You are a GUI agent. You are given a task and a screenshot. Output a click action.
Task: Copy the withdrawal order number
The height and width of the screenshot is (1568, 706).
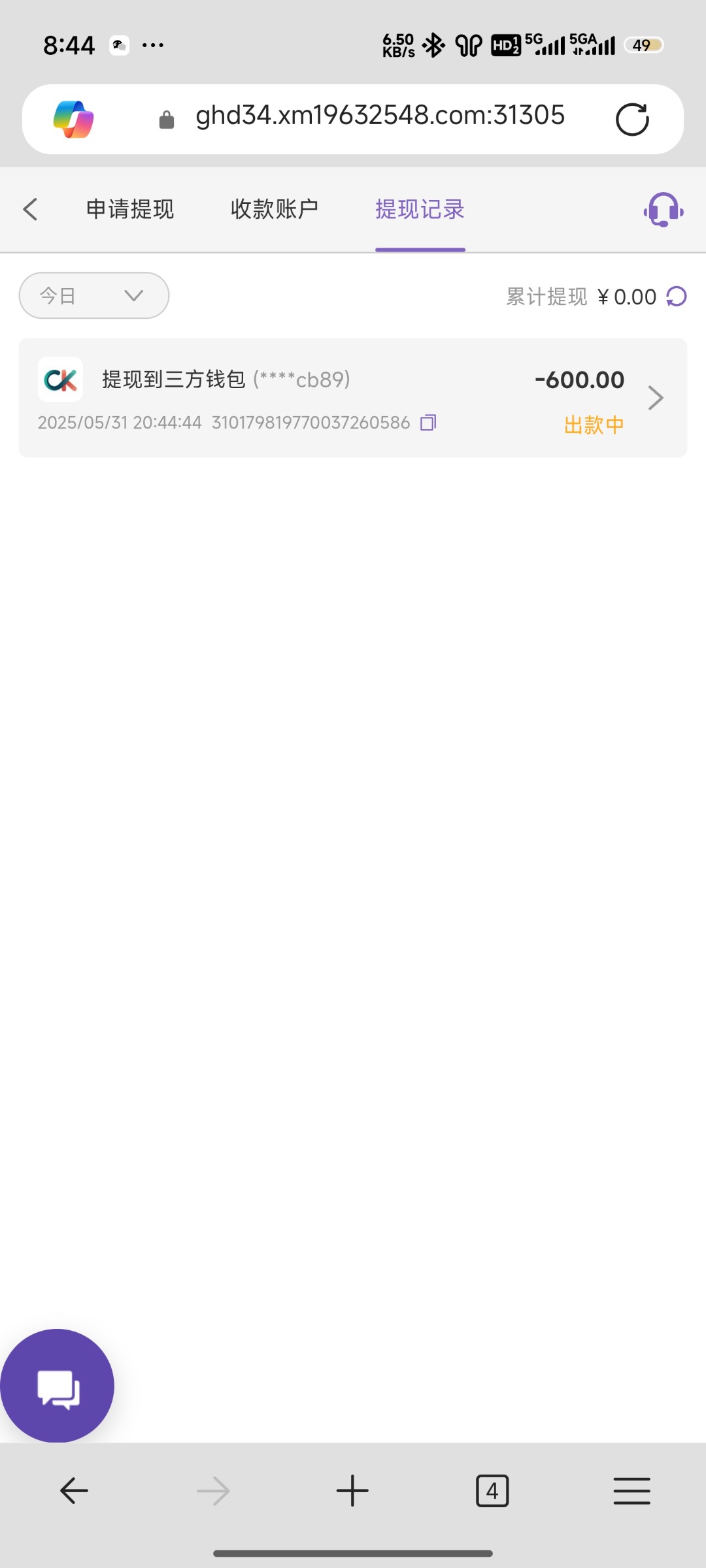[428, 423]
